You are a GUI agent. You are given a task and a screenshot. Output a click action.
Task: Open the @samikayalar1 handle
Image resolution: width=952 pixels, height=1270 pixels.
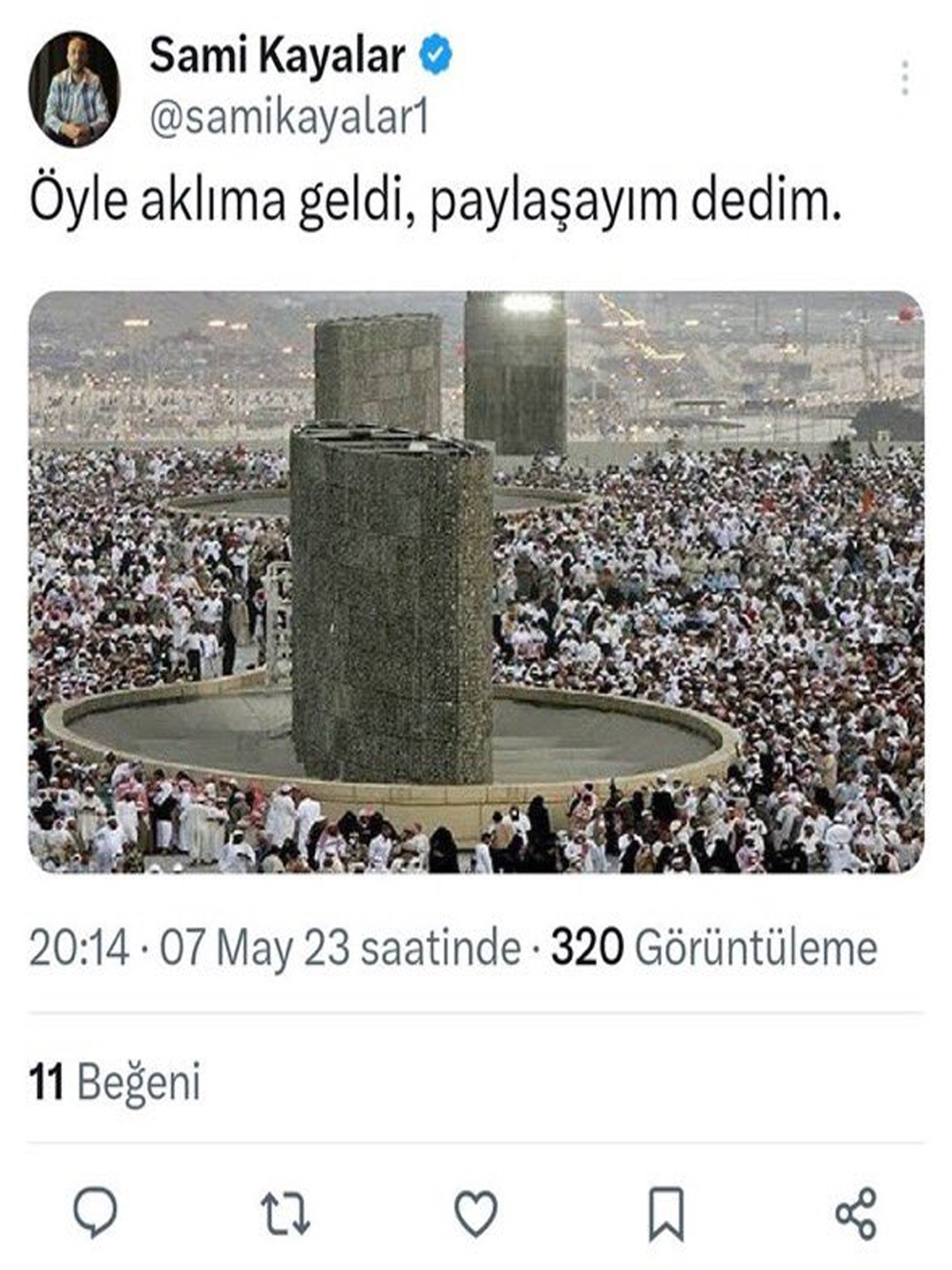(289, 118)
